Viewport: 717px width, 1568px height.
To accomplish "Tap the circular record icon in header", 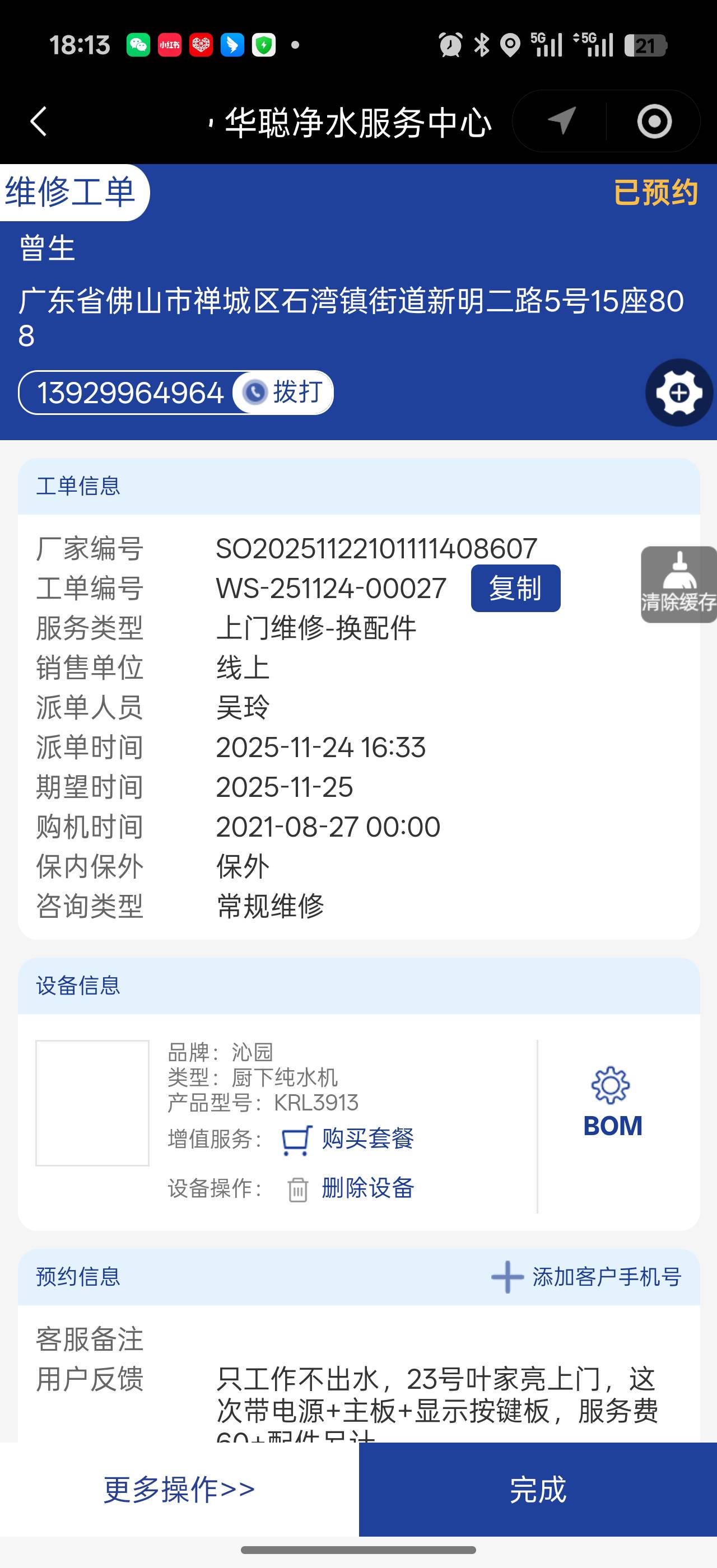I will coord(654,121).
